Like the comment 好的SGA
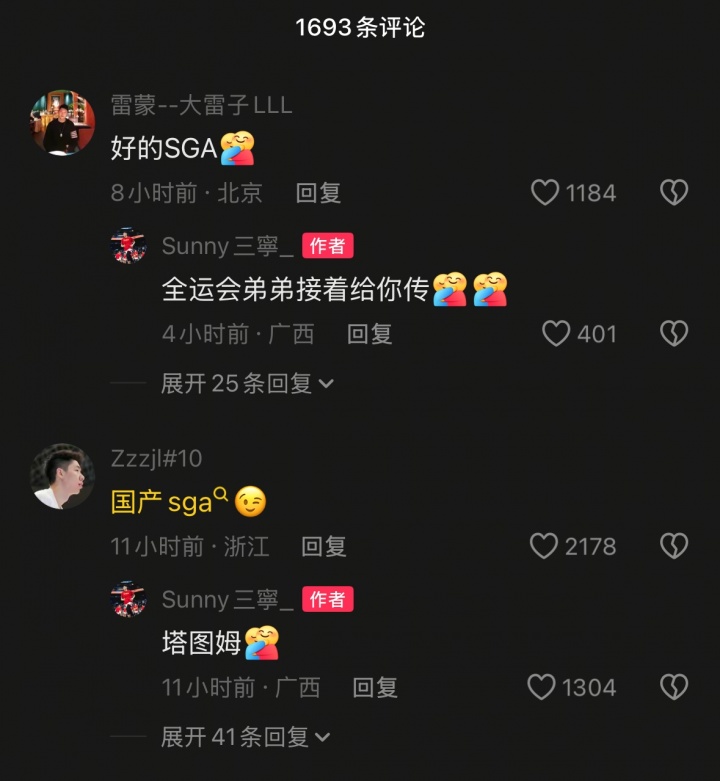720x781 pixels. pos(545,192)
